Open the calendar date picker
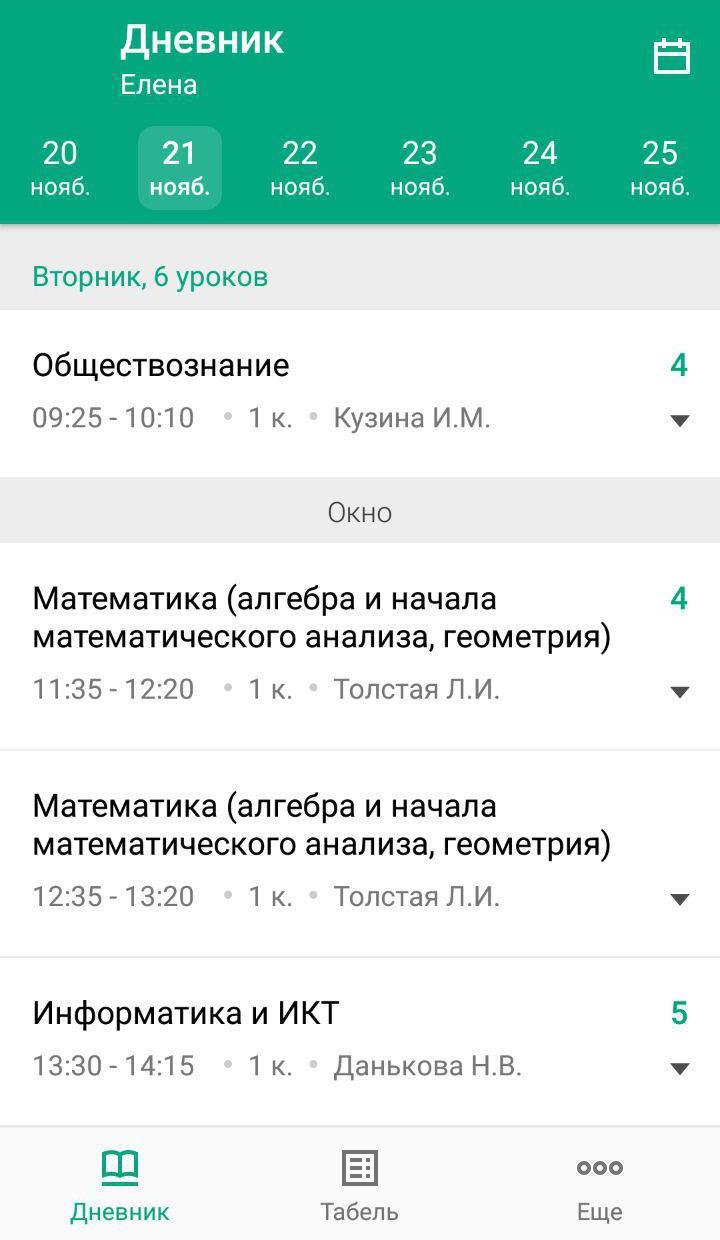 (671, 57)
